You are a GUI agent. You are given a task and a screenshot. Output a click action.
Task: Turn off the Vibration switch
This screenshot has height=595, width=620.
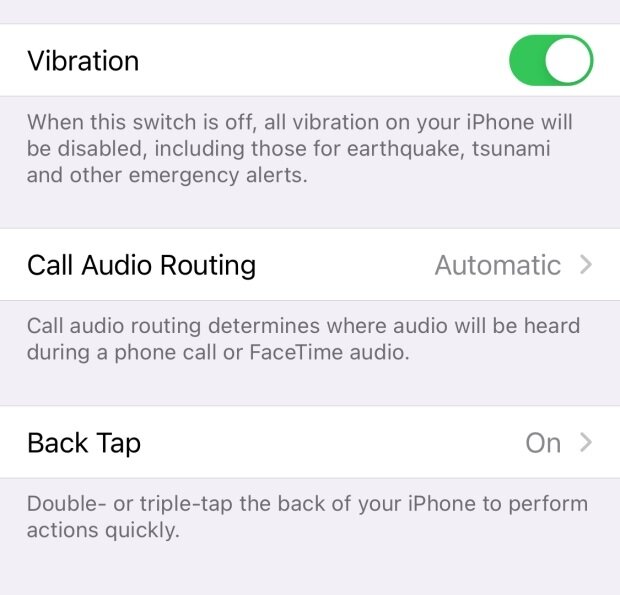(x=551, y=60)
